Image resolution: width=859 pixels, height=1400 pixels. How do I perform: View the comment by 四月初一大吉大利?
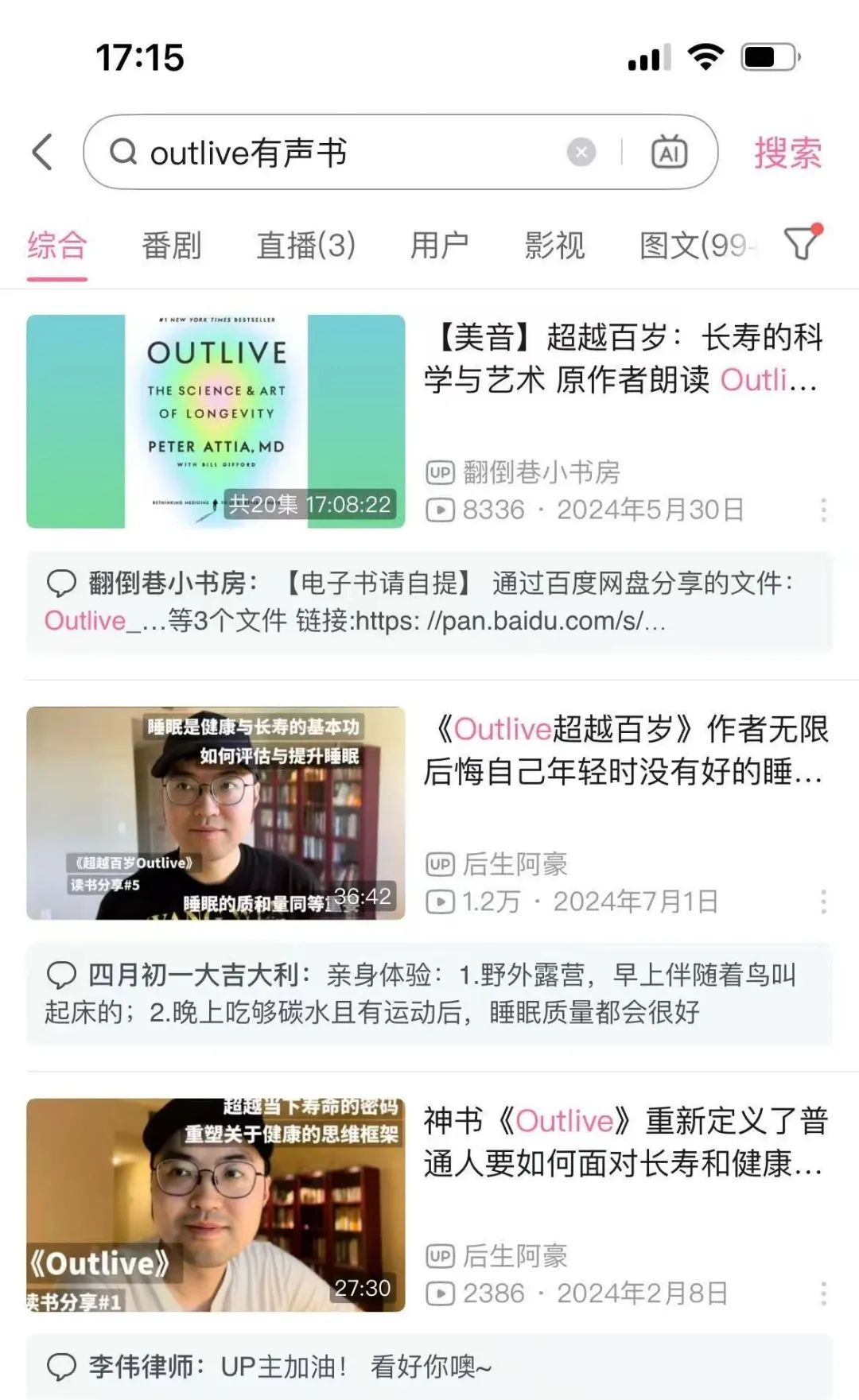(429, 994)
